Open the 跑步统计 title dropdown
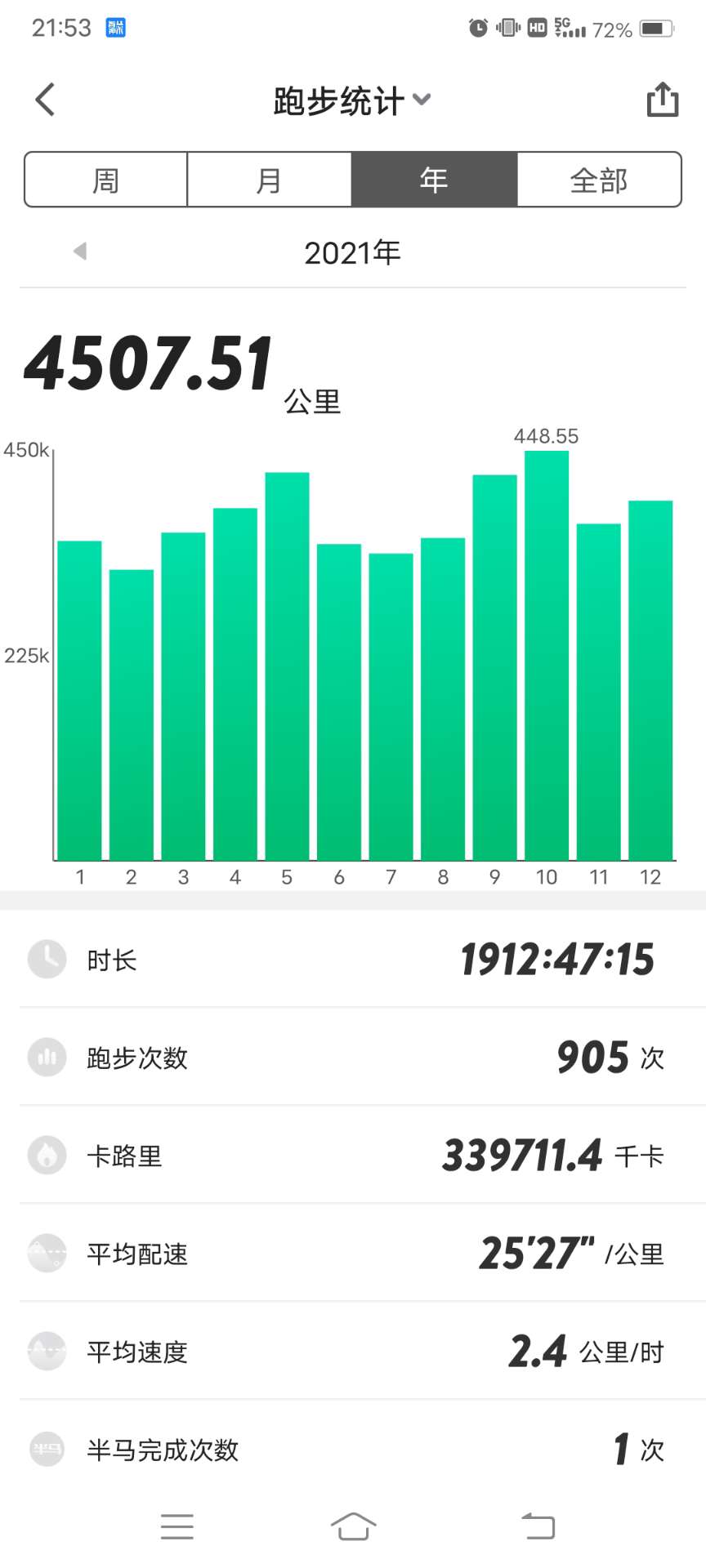The width and height of the screenshot is (706, 1568). click(352, 100)
